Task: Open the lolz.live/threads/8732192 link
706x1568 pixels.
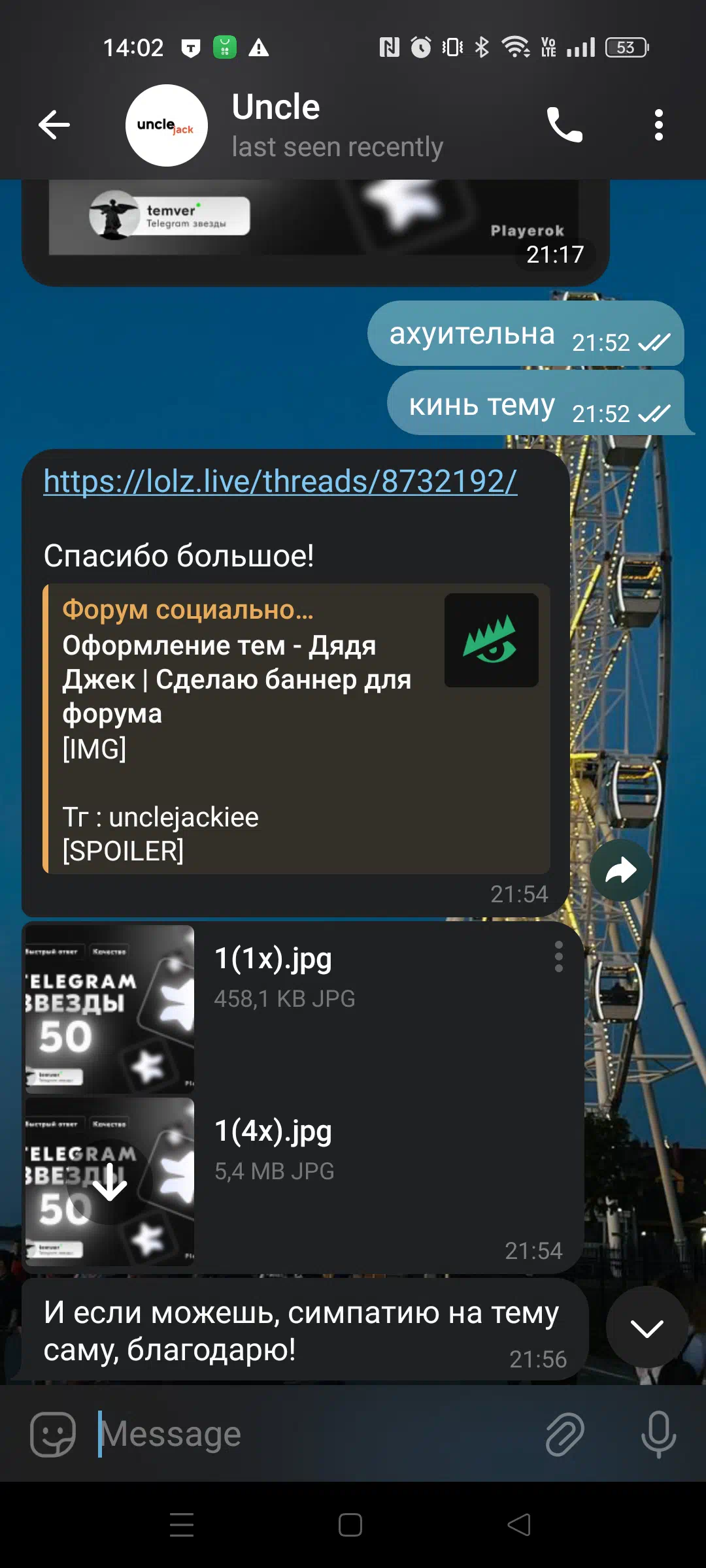Action: tap(280, 482)
